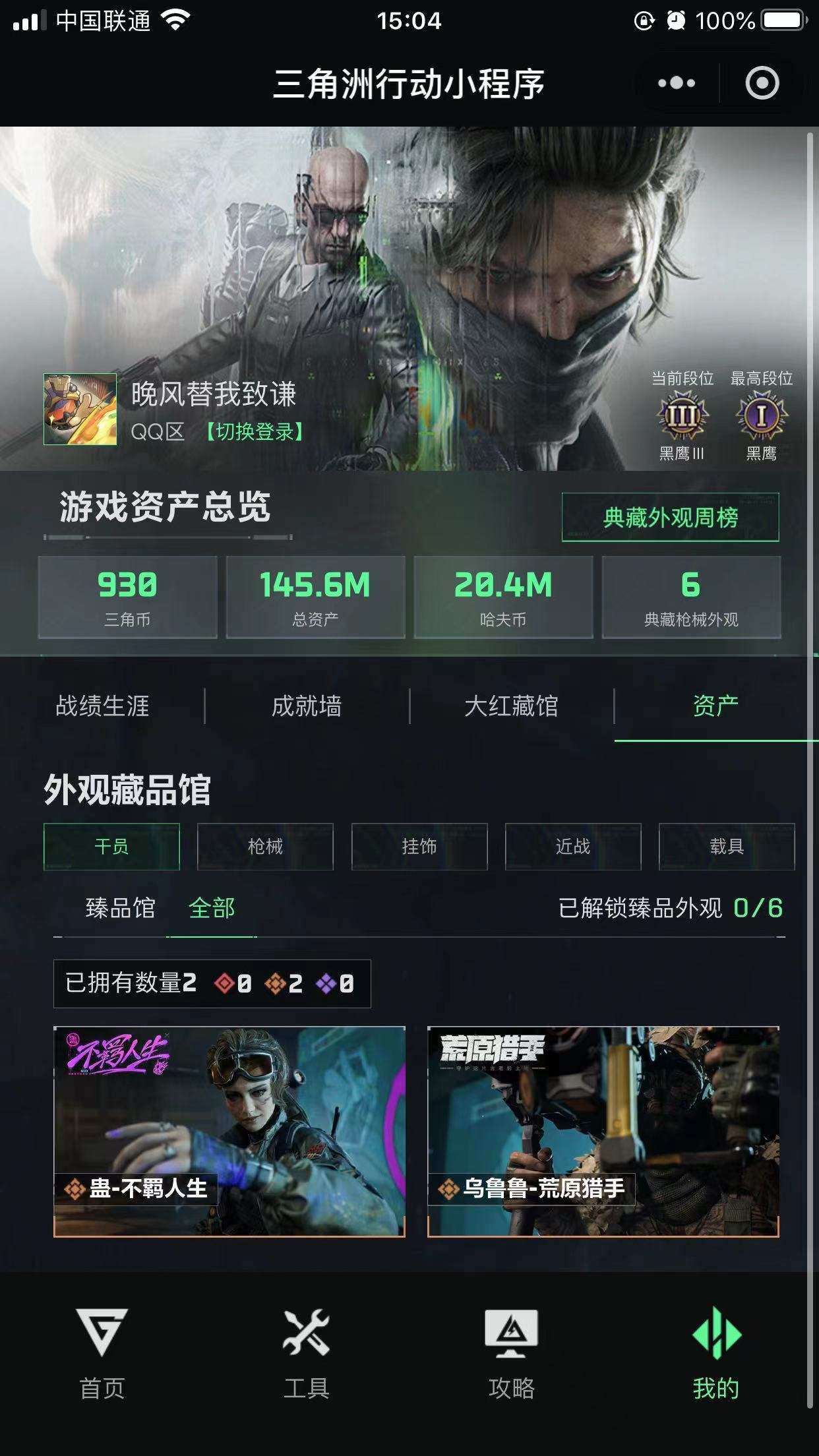This screenshot has width=819, height=1456.
Task: Filter skins by 挂饰
Action: 419,847
